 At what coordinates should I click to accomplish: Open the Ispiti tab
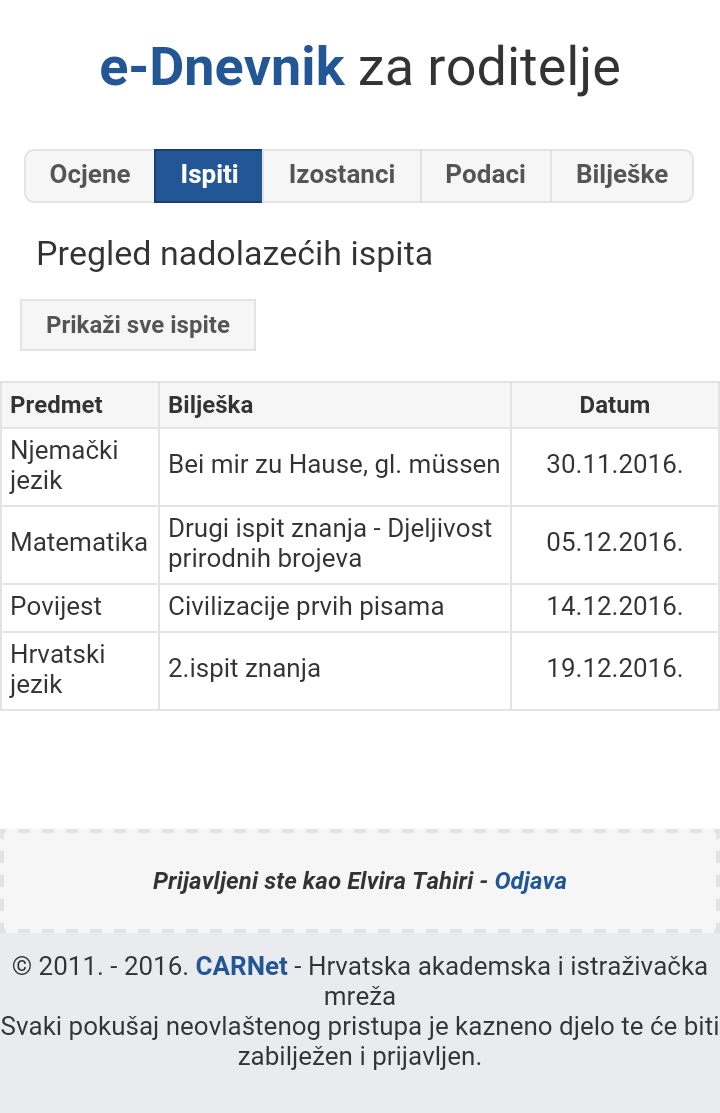(207, 175)
